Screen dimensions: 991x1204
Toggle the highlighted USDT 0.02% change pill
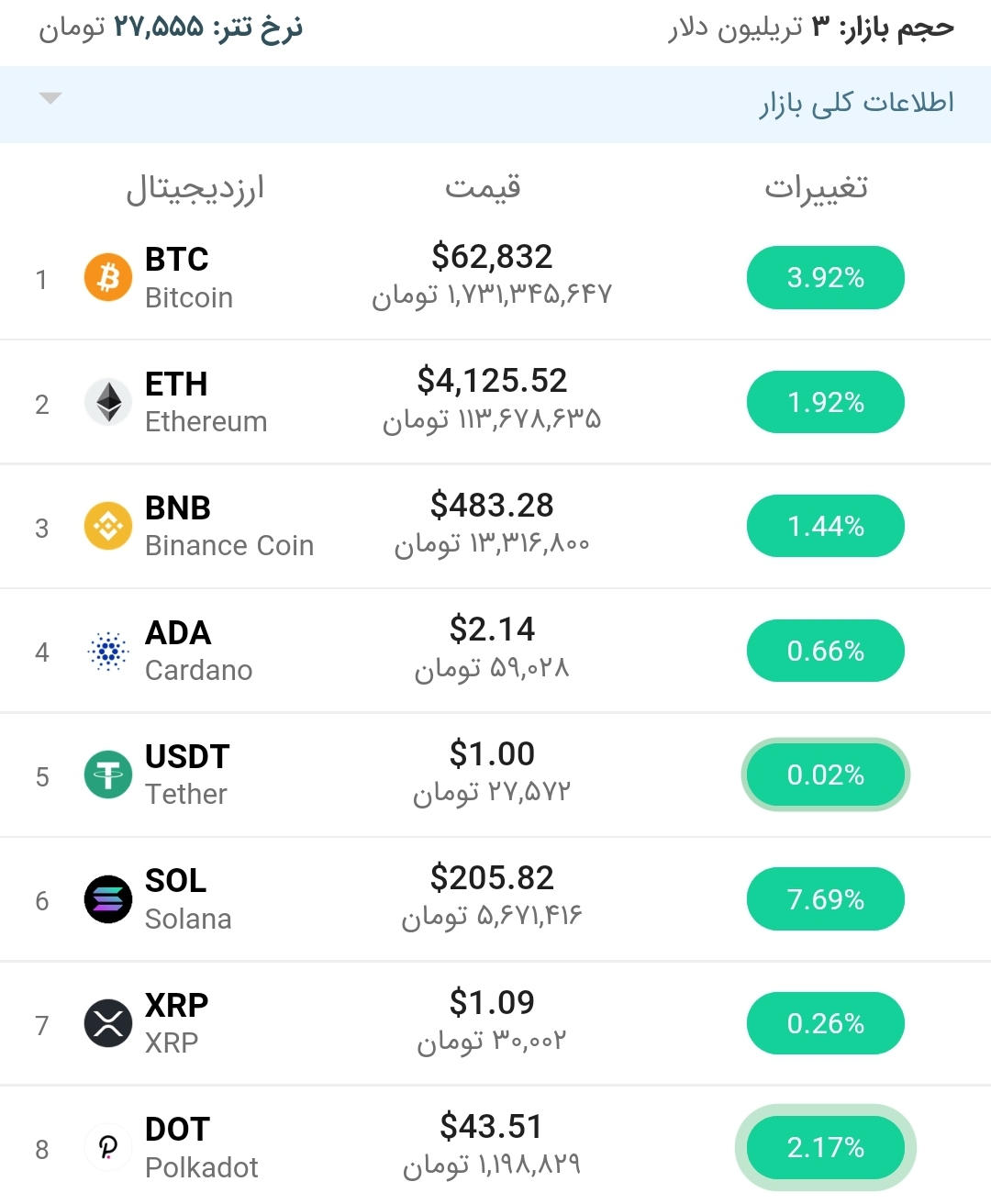coord(824,774)
